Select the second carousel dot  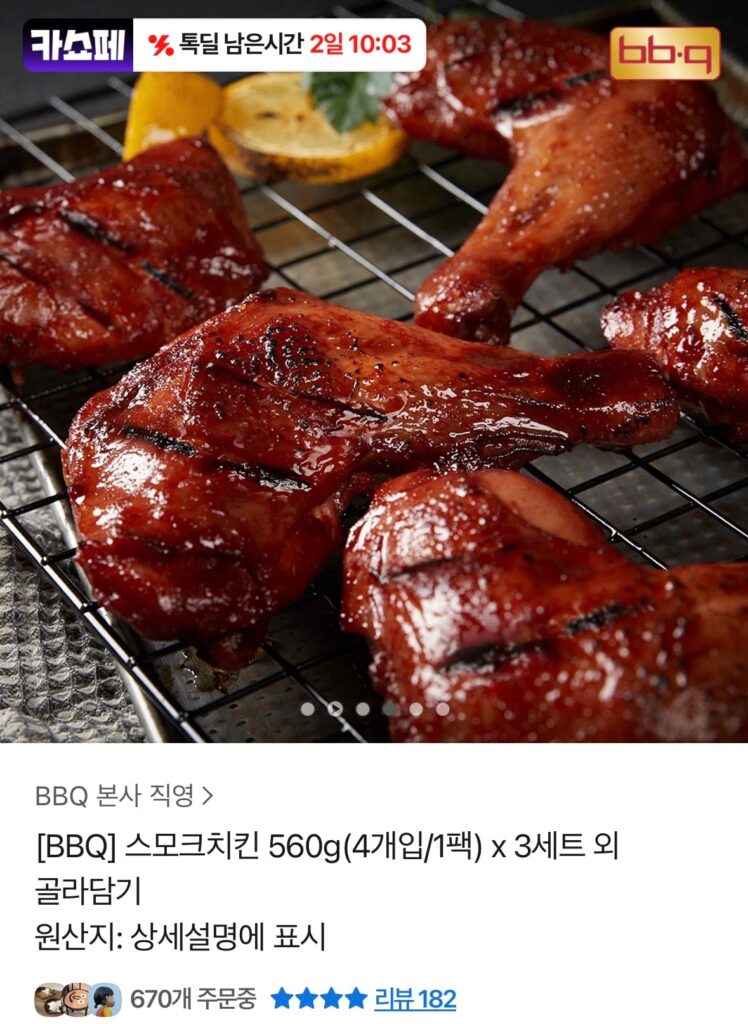[335, 710]
